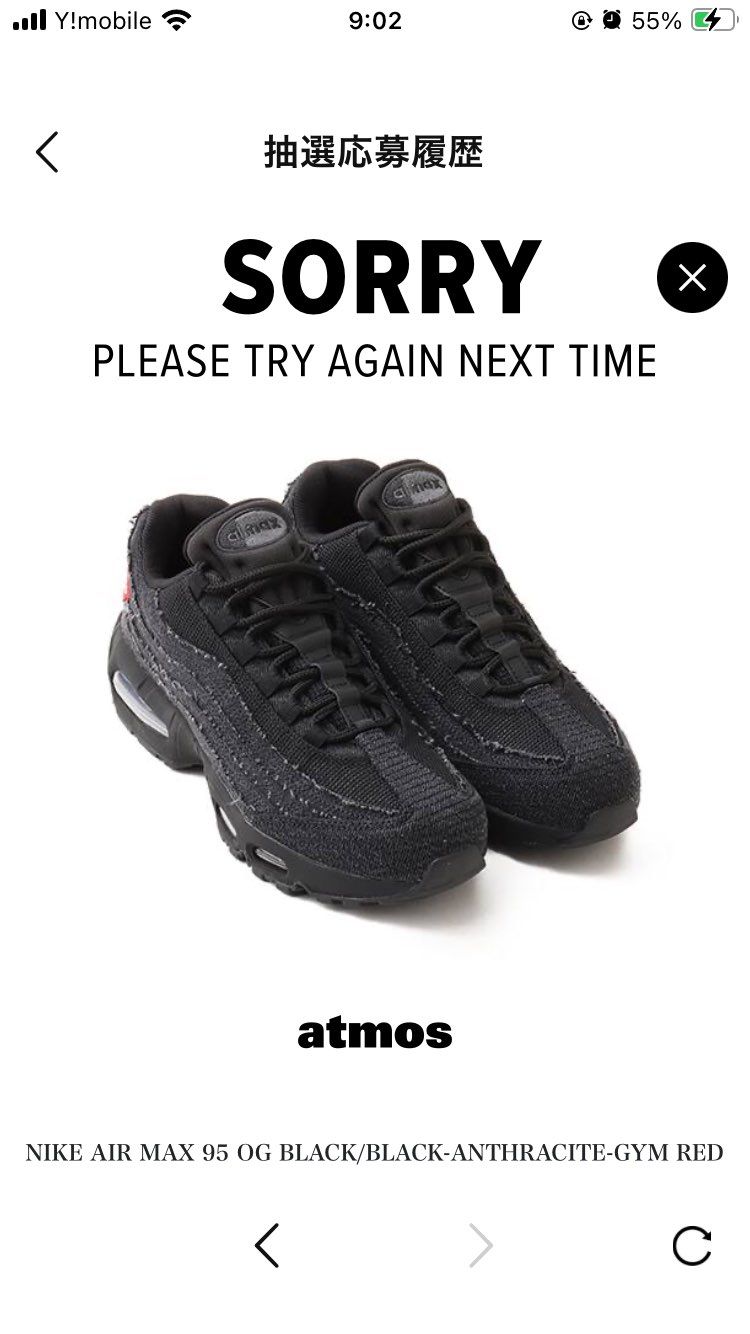Screen dimensions: 750x1334
Task: Go back from the 抽選応募履歴 page
Action: coord(47,152)
